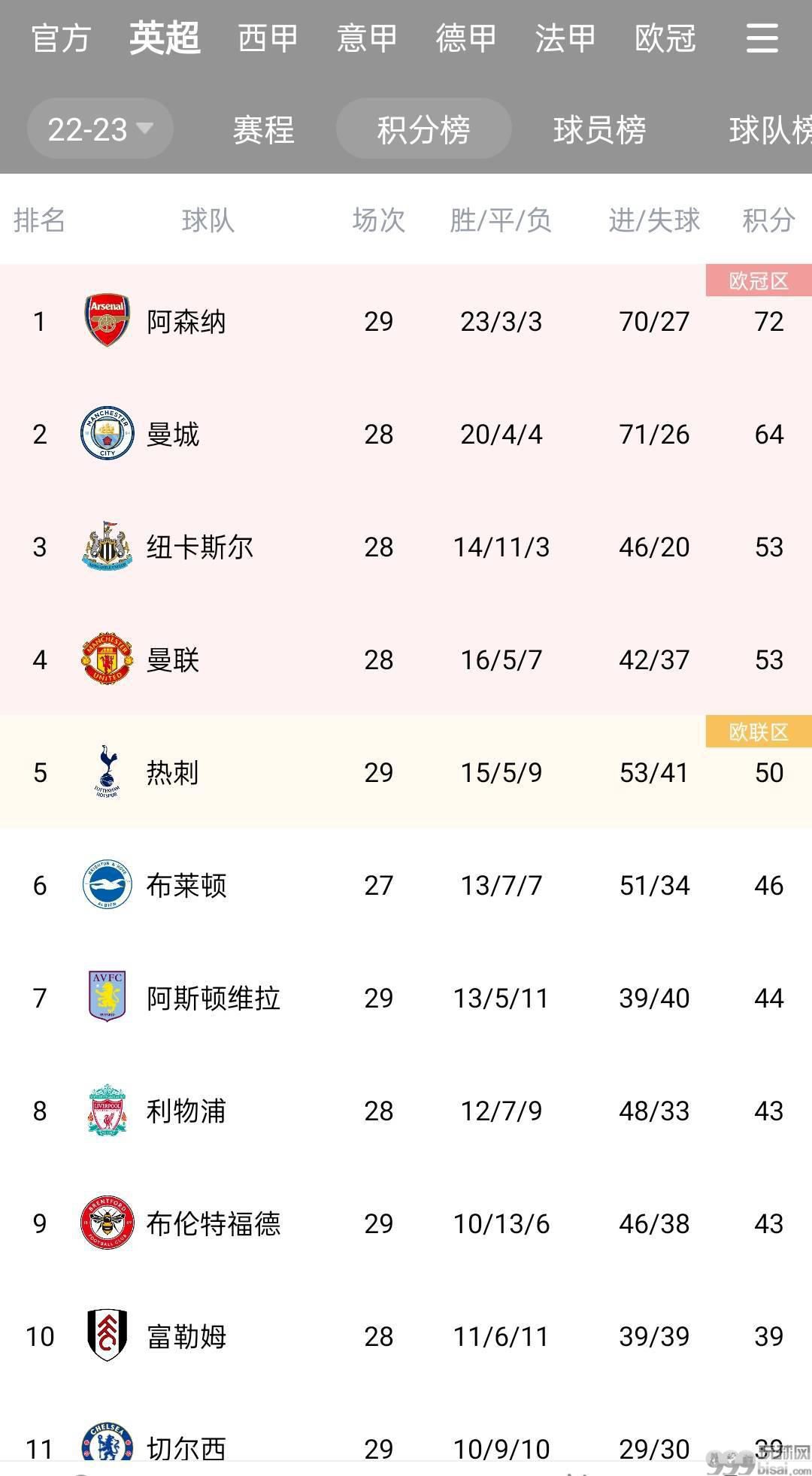812x1476 pixels.
Task: Select the 法甲 league tab
Action: (565, 38)
